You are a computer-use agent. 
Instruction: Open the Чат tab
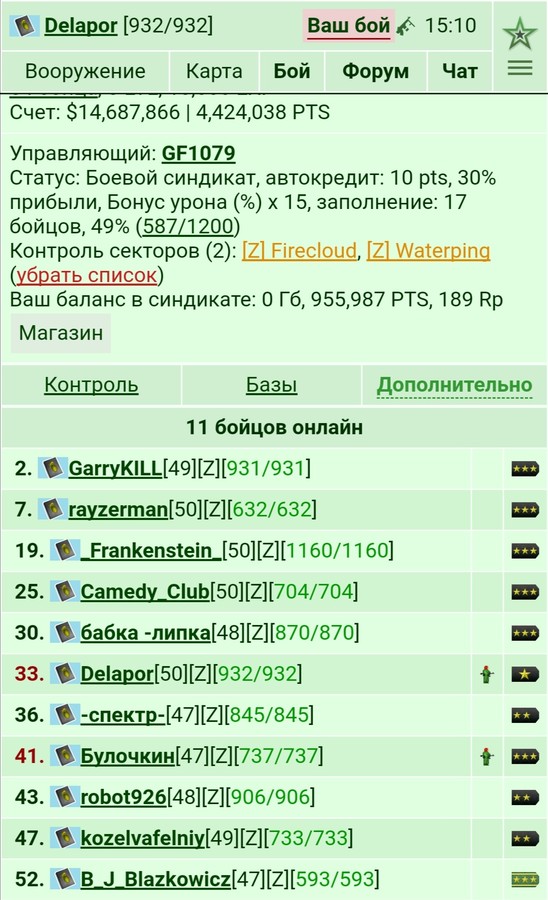460,71
